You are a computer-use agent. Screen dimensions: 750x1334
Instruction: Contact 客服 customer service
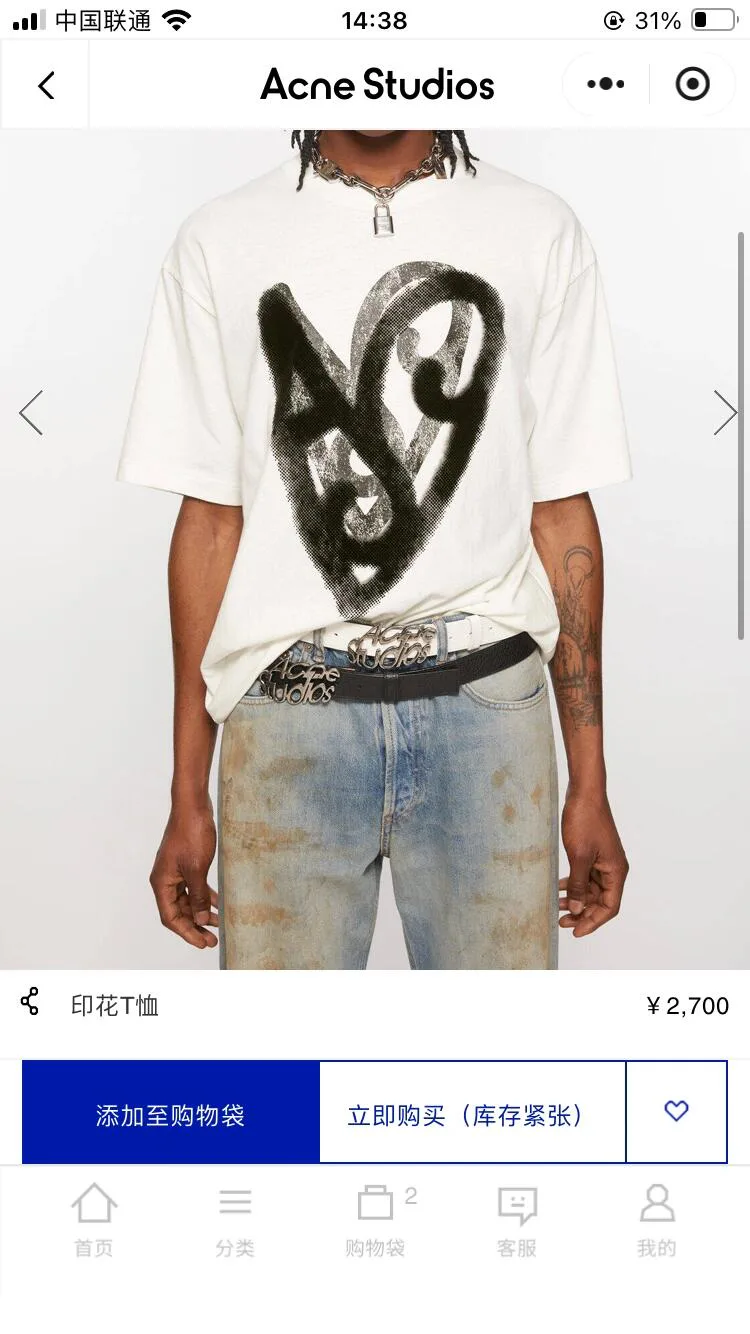point(517,1220)
